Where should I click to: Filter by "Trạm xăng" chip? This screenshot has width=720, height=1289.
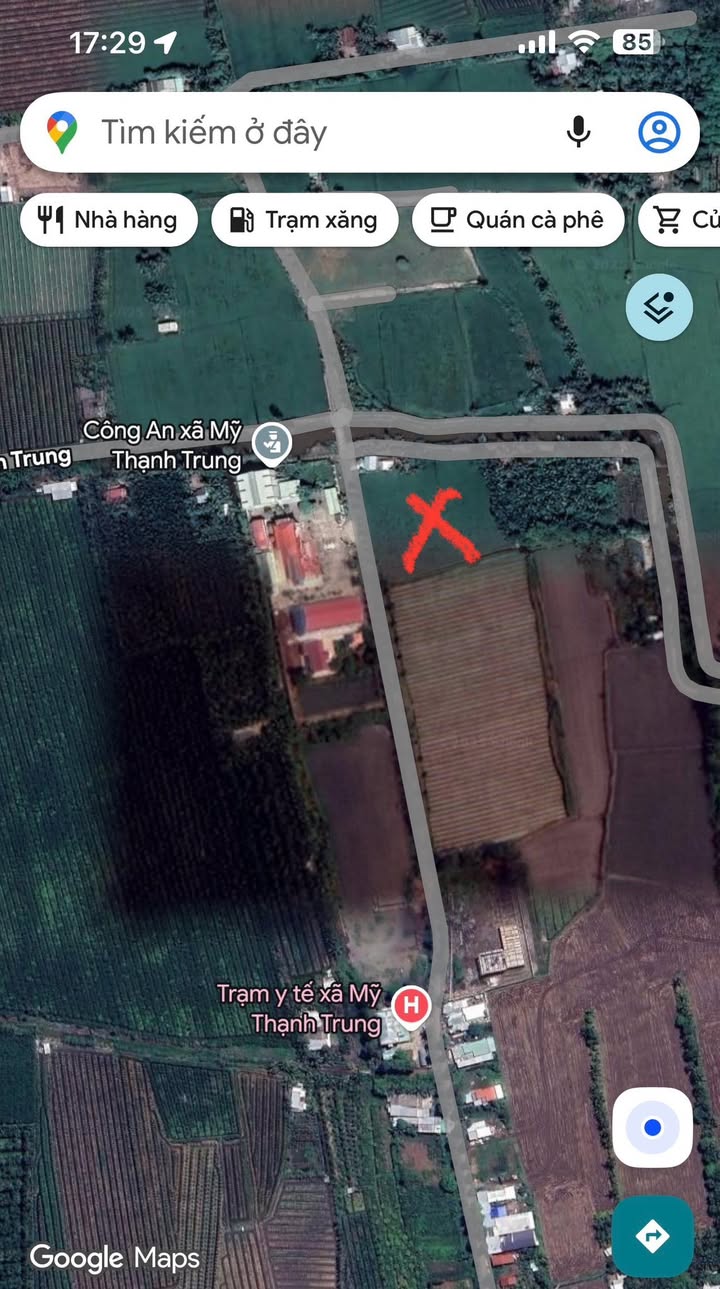(305, 220)
